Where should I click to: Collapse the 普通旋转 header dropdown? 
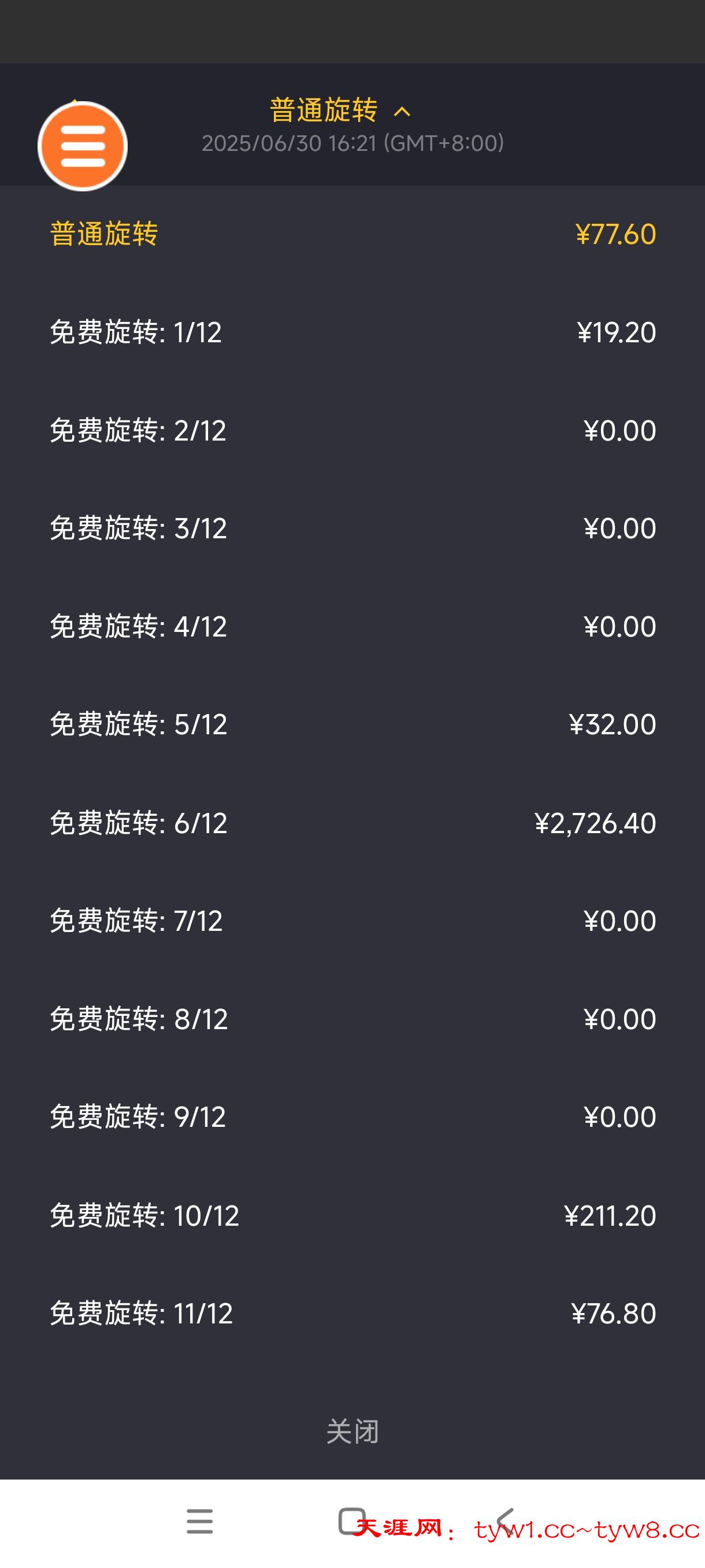[x=402, y=112]
